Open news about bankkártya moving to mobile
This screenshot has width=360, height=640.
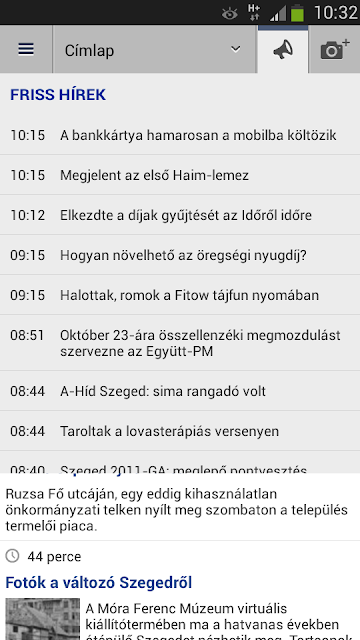pyautogui.click(x=180, y=135)
